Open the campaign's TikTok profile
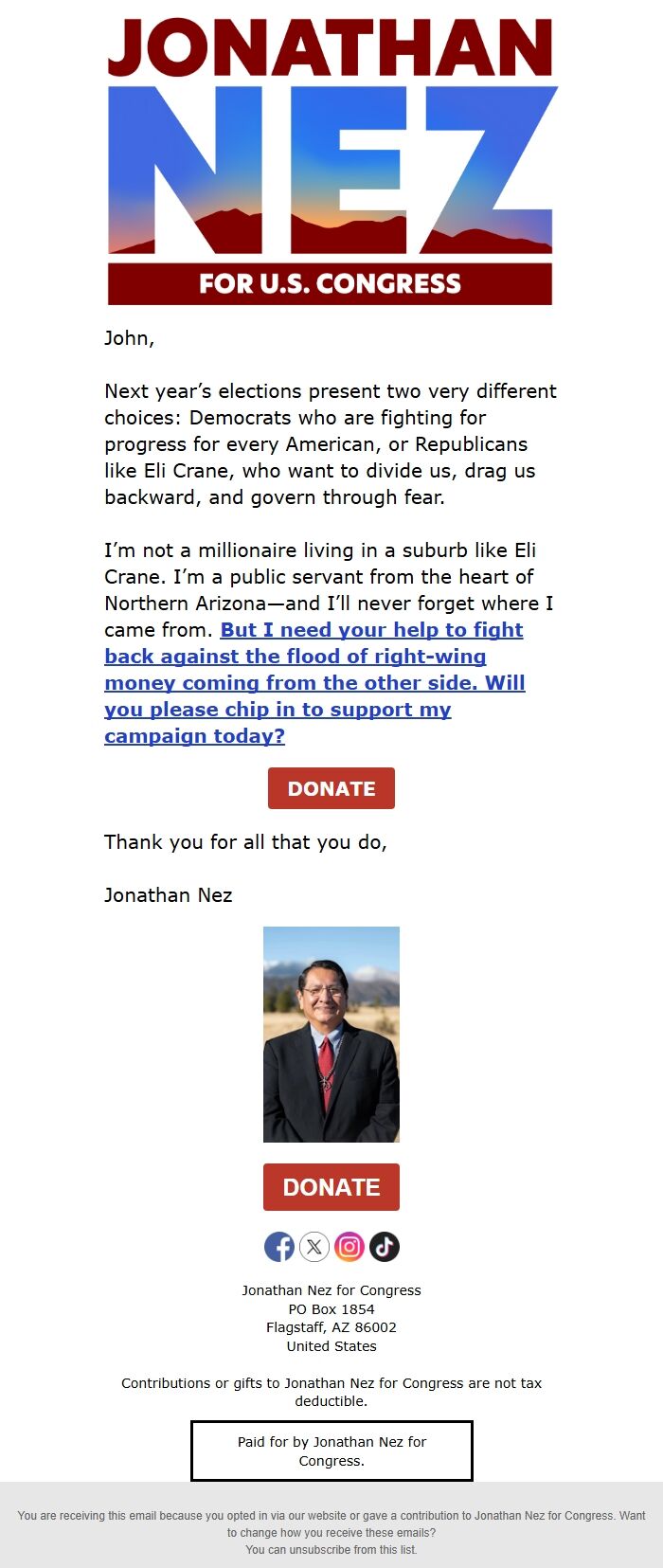 coord(385,1247)
